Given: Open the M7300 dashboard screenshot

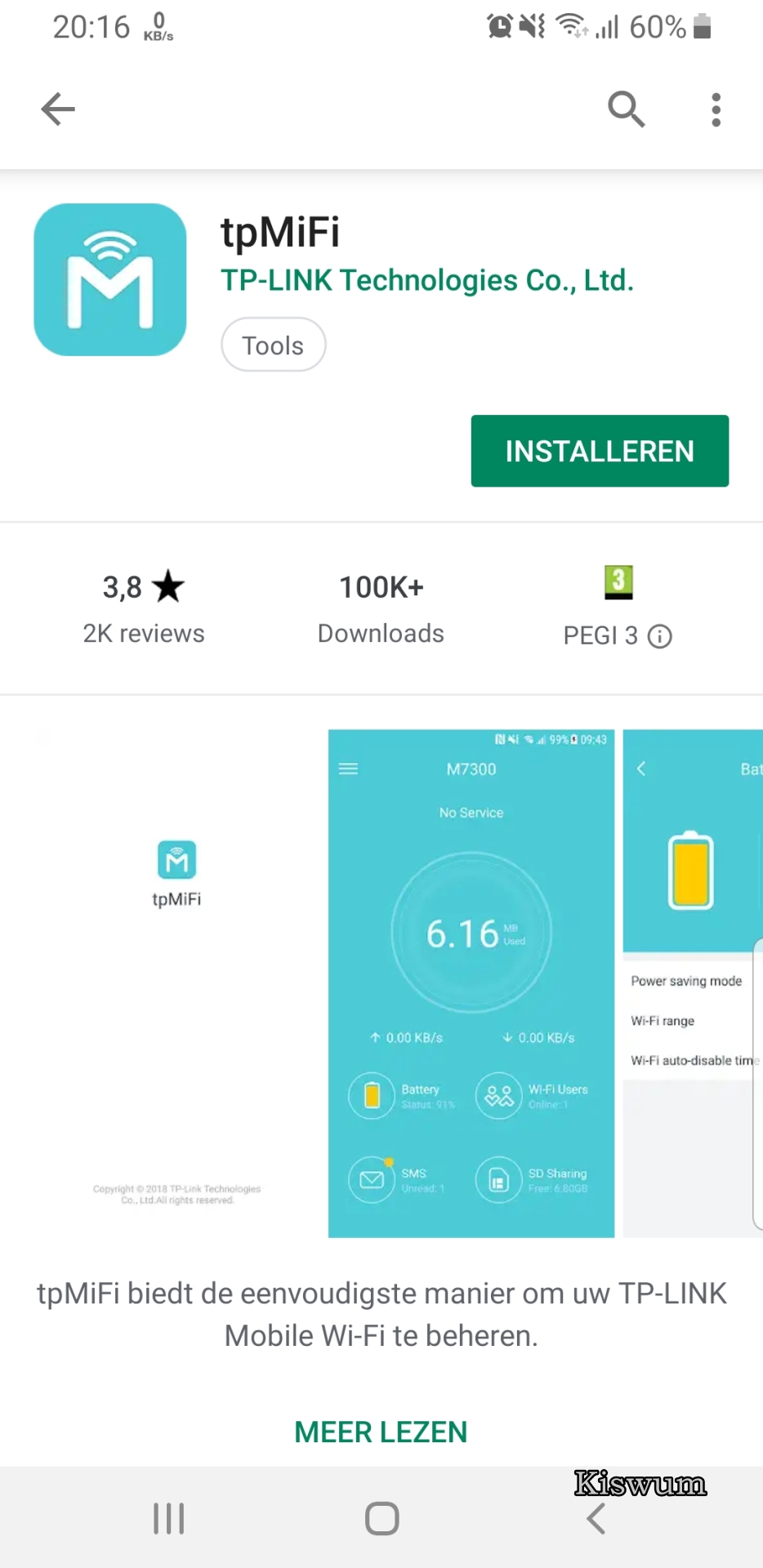Looking at the screenshot, I should (471, 983).
